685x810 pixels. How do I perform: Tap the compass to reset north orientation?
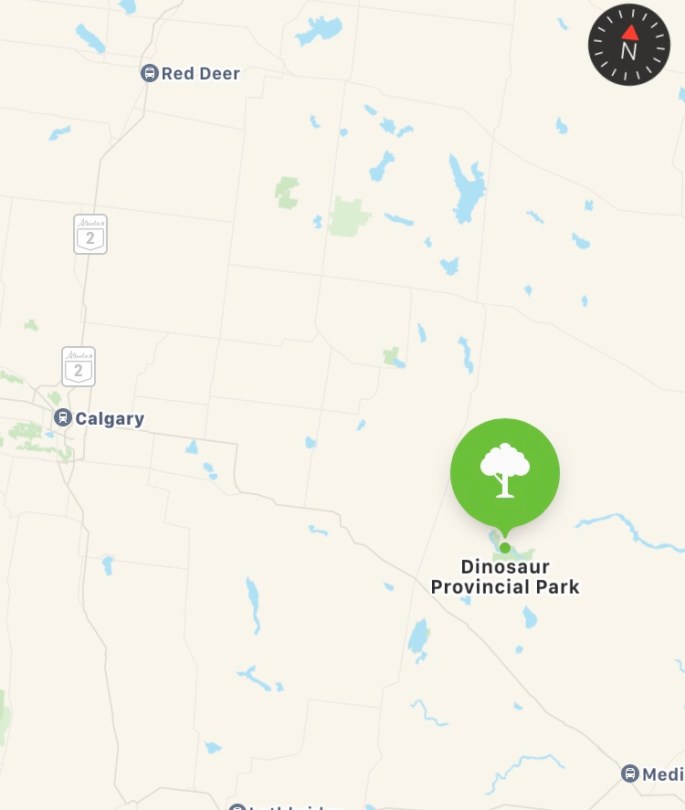(628, 44)
